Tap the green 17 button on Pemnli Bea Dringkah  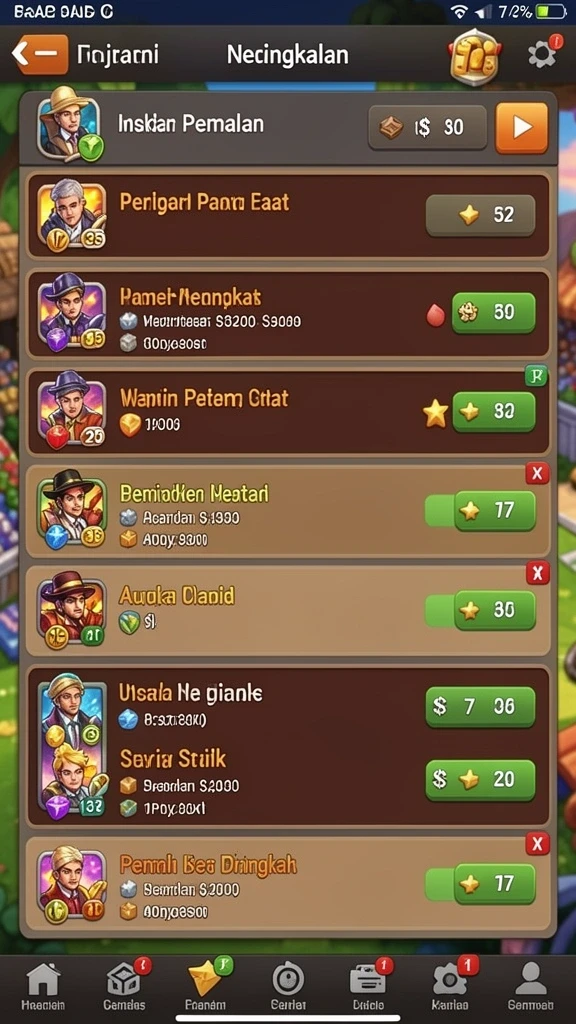[x=494, y=884]
